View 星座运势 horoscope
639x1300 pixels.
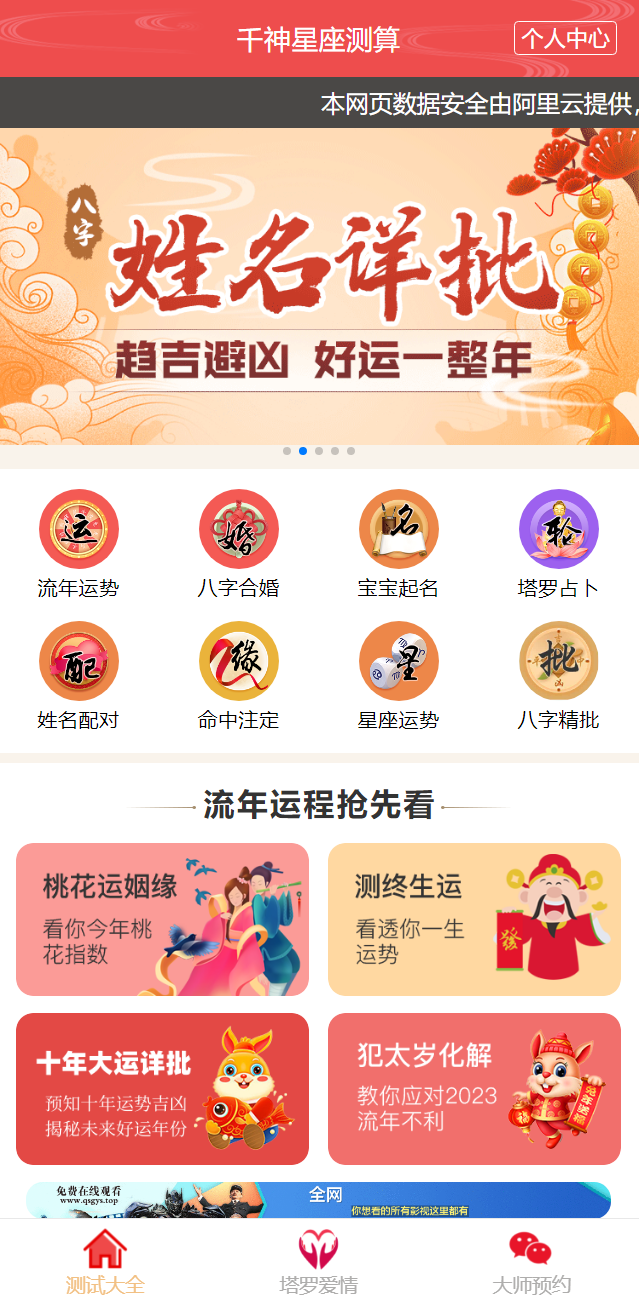coord(398,677)
